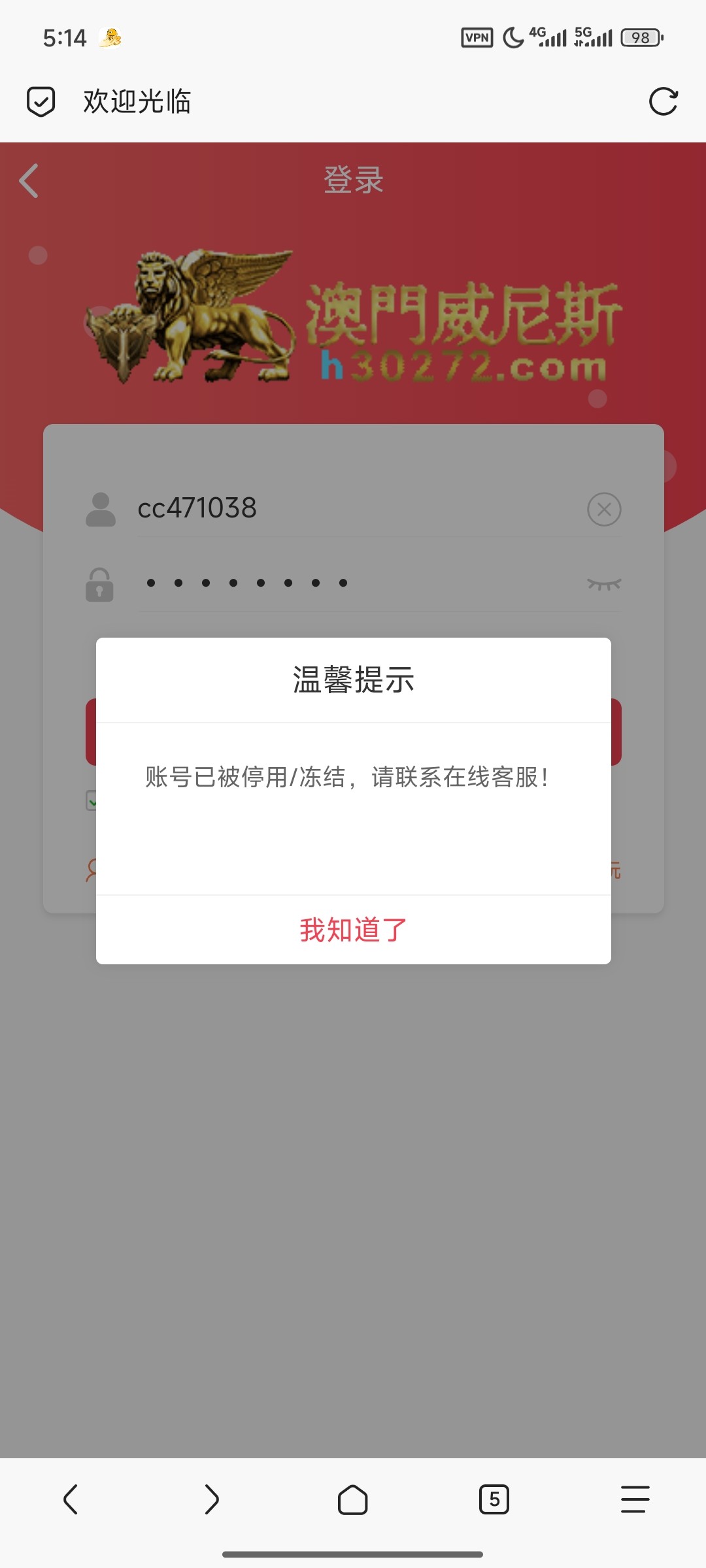This screenshot has height=1568, width=706.
Task: Open the site security shield icon
Action: 41,102
